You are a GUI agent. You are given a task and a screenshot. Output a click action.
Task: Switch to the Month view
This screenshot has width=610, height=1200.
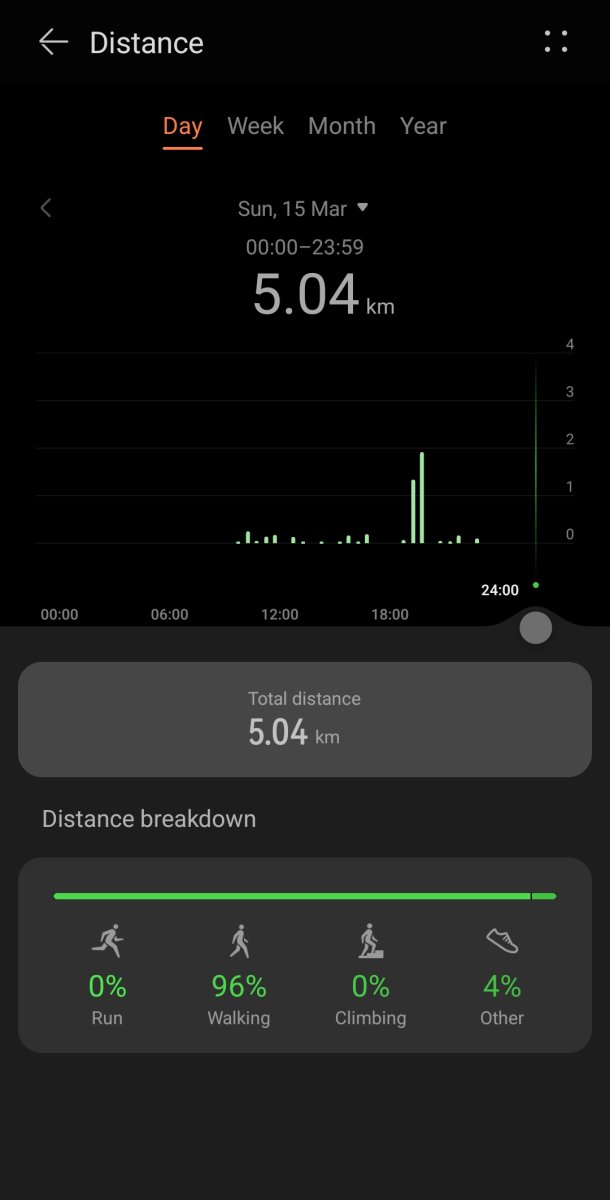click(342, 126)
